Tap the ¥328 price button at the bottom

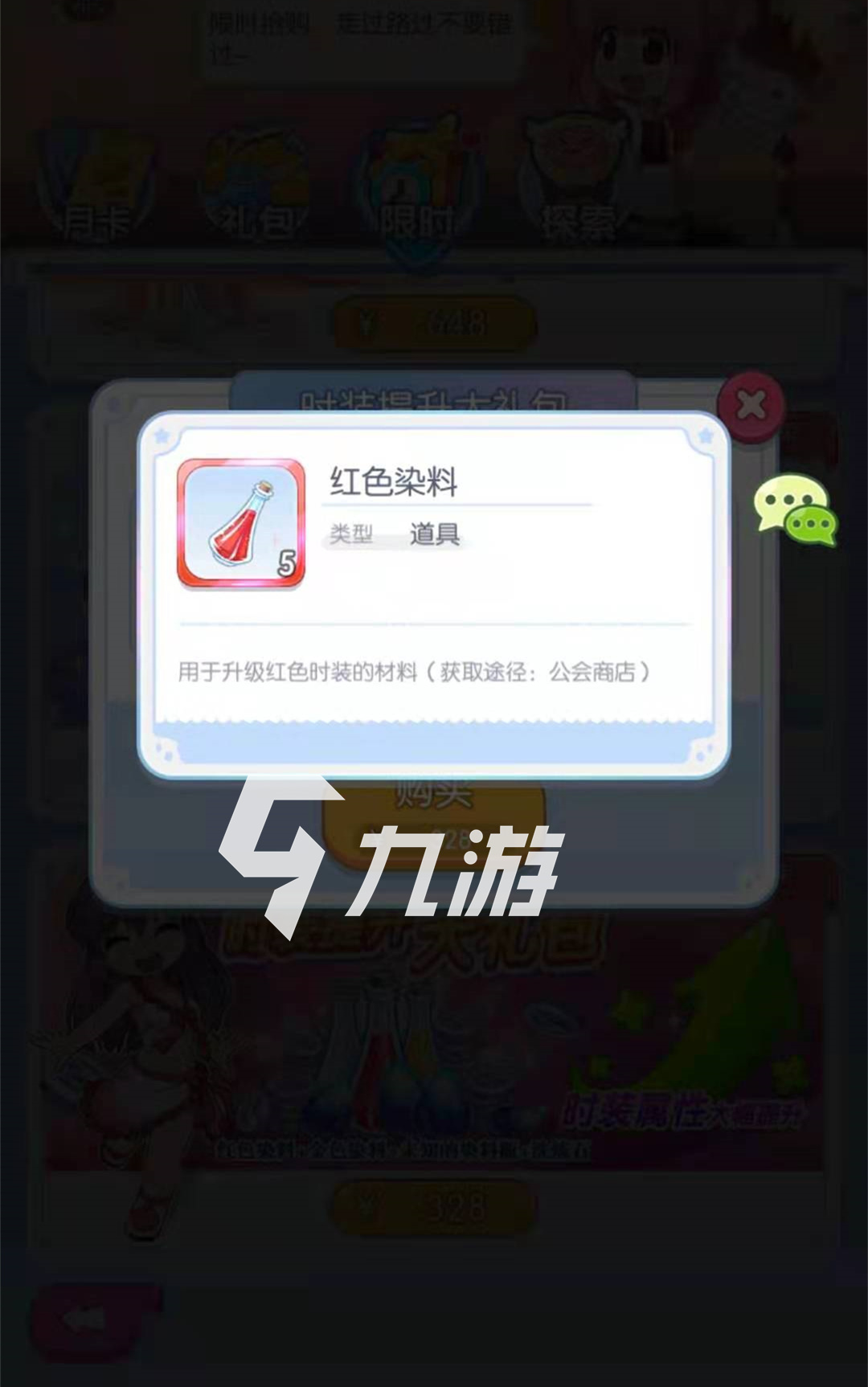(434, 1206)
